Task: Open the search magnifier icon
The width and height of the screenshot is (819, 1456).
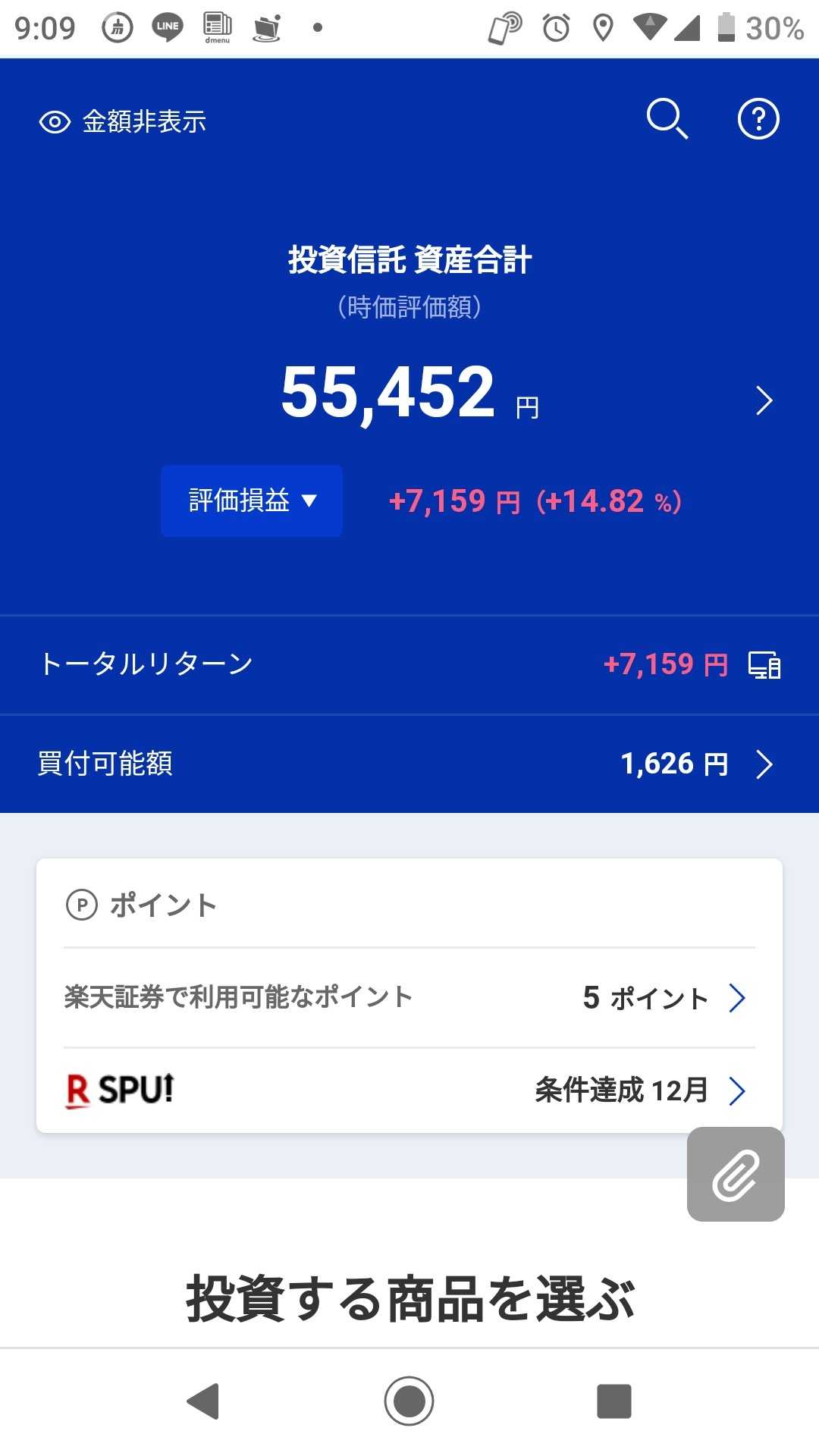Action: pos(667,119)
